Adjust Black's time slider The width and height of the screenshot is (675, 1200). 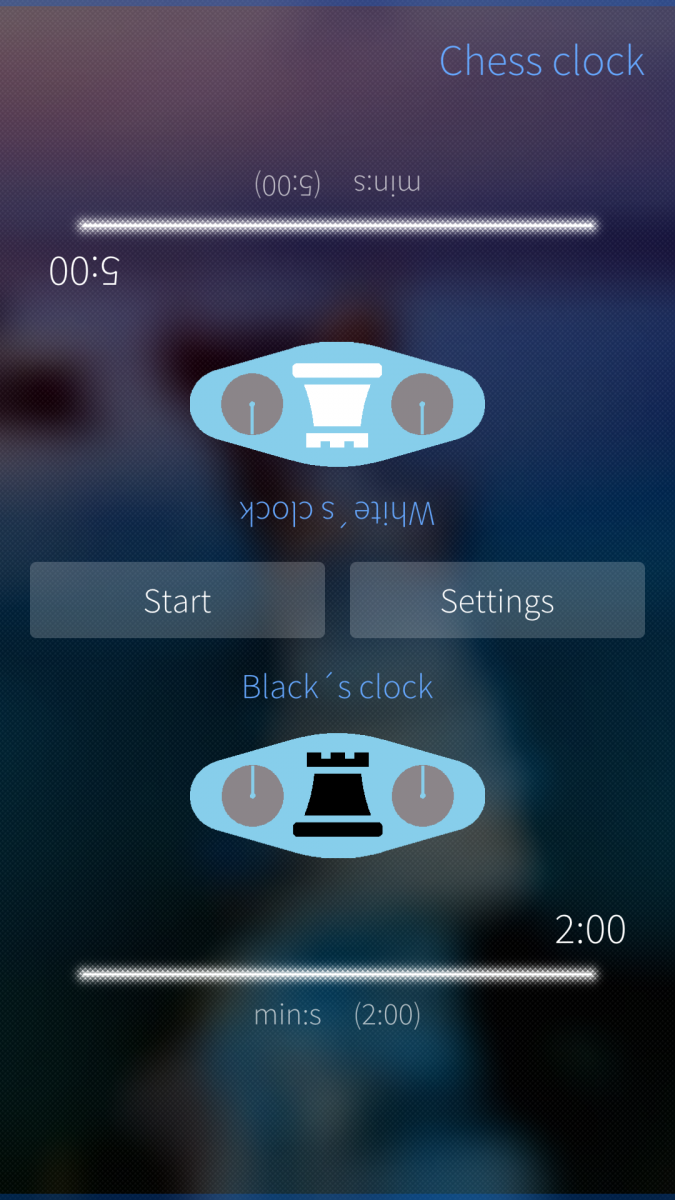(337, 973)
